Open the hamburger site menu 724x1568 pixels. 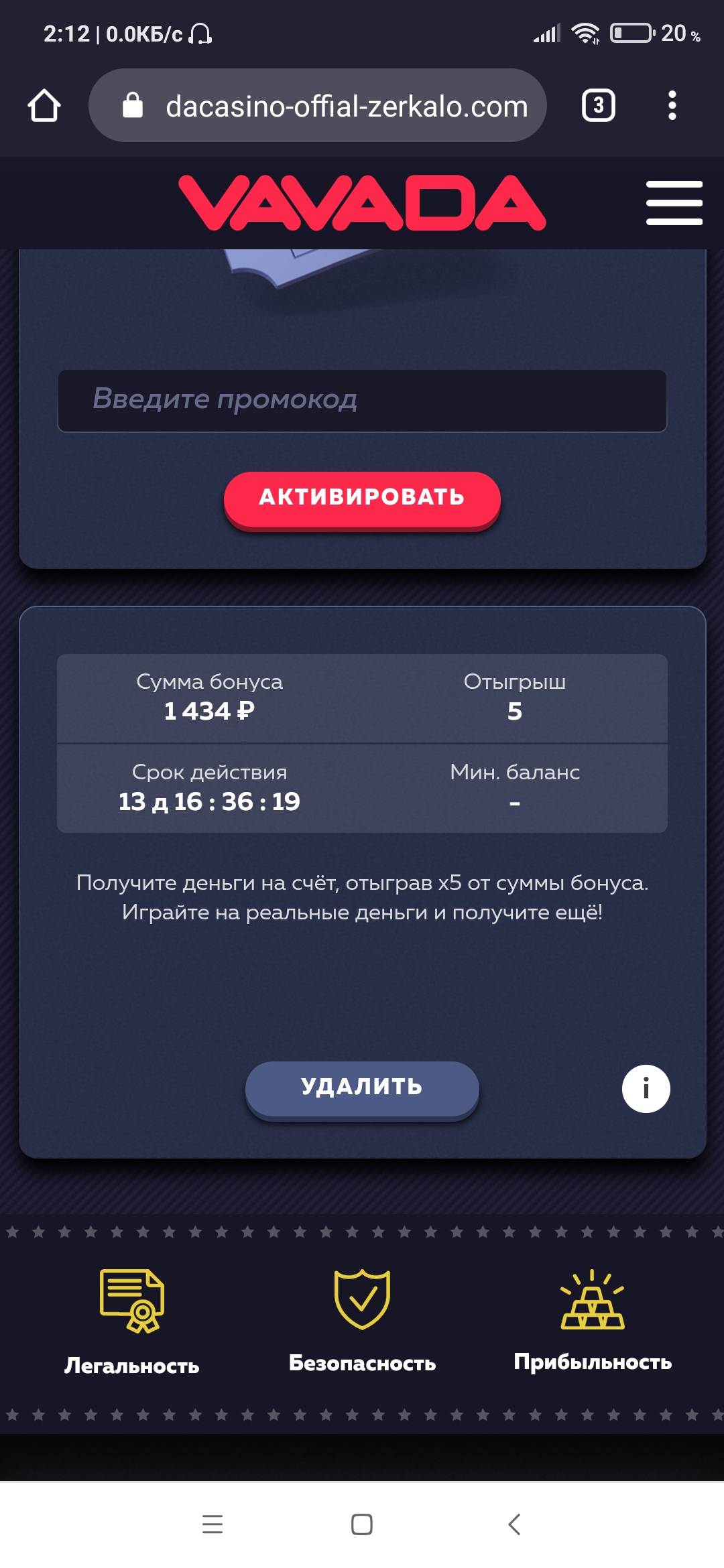(674, 202)
